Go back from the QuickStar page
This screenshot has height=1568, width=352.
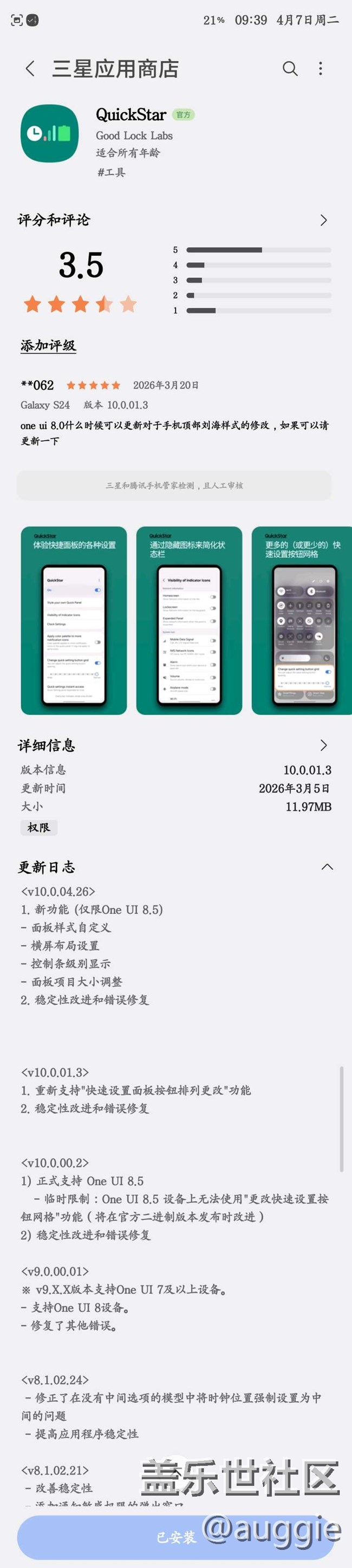coord(30,69)
